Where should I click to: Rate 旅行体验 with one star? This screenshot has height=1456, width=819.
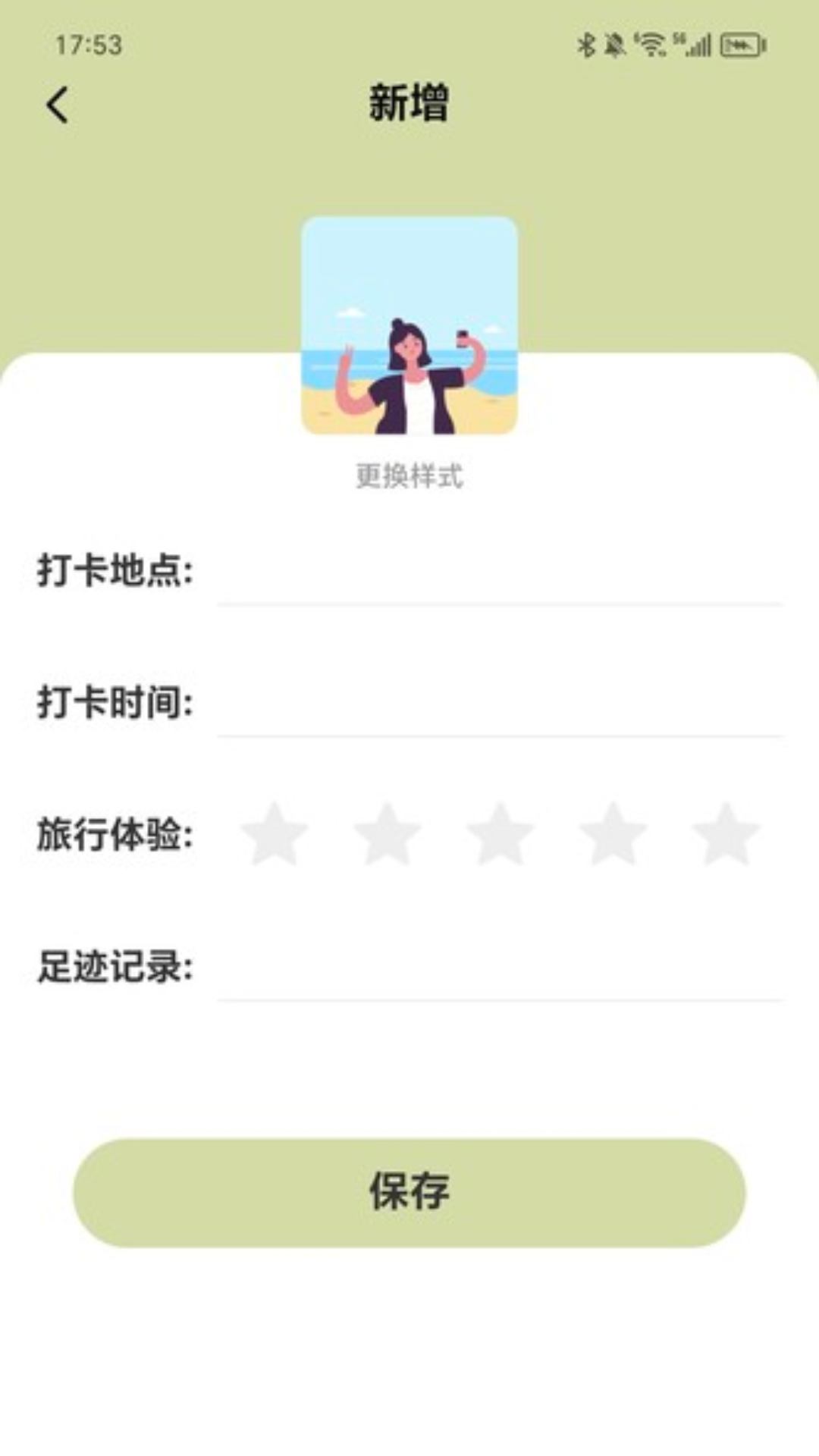click(275, 834)
